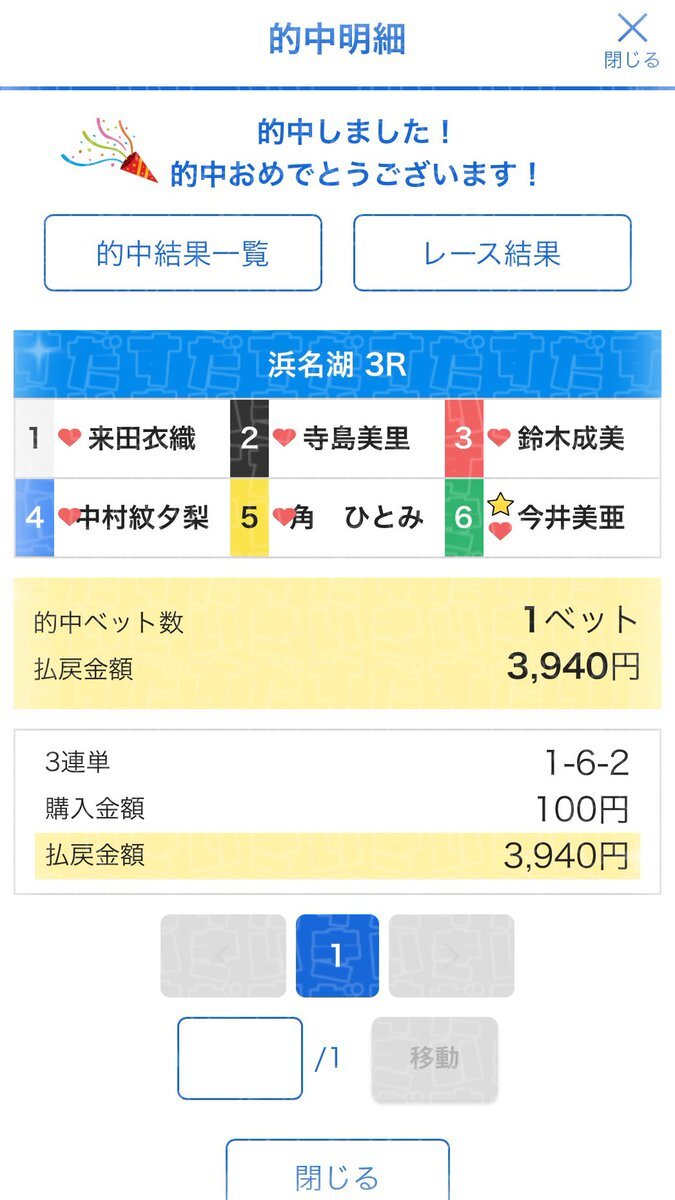Tap the 移動 button
This screenshot has width=675, height=1200.
(x=434, y=1059)
